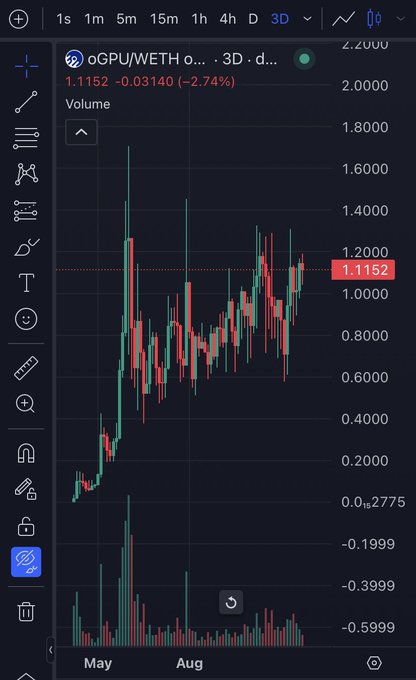Switch to the 15m interval
This screenshot has width=416, height=680.
pyautogui.click(x=164, y=19)
